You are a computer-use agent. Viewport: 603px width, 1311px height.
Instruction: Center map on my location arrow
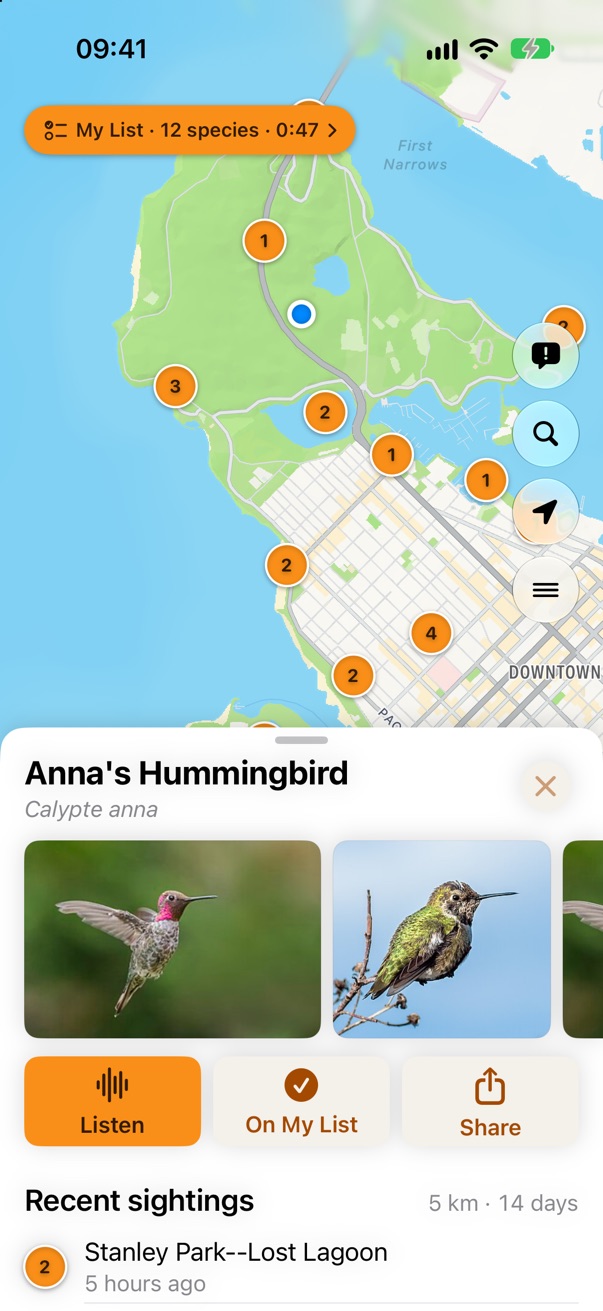point(545,511)
